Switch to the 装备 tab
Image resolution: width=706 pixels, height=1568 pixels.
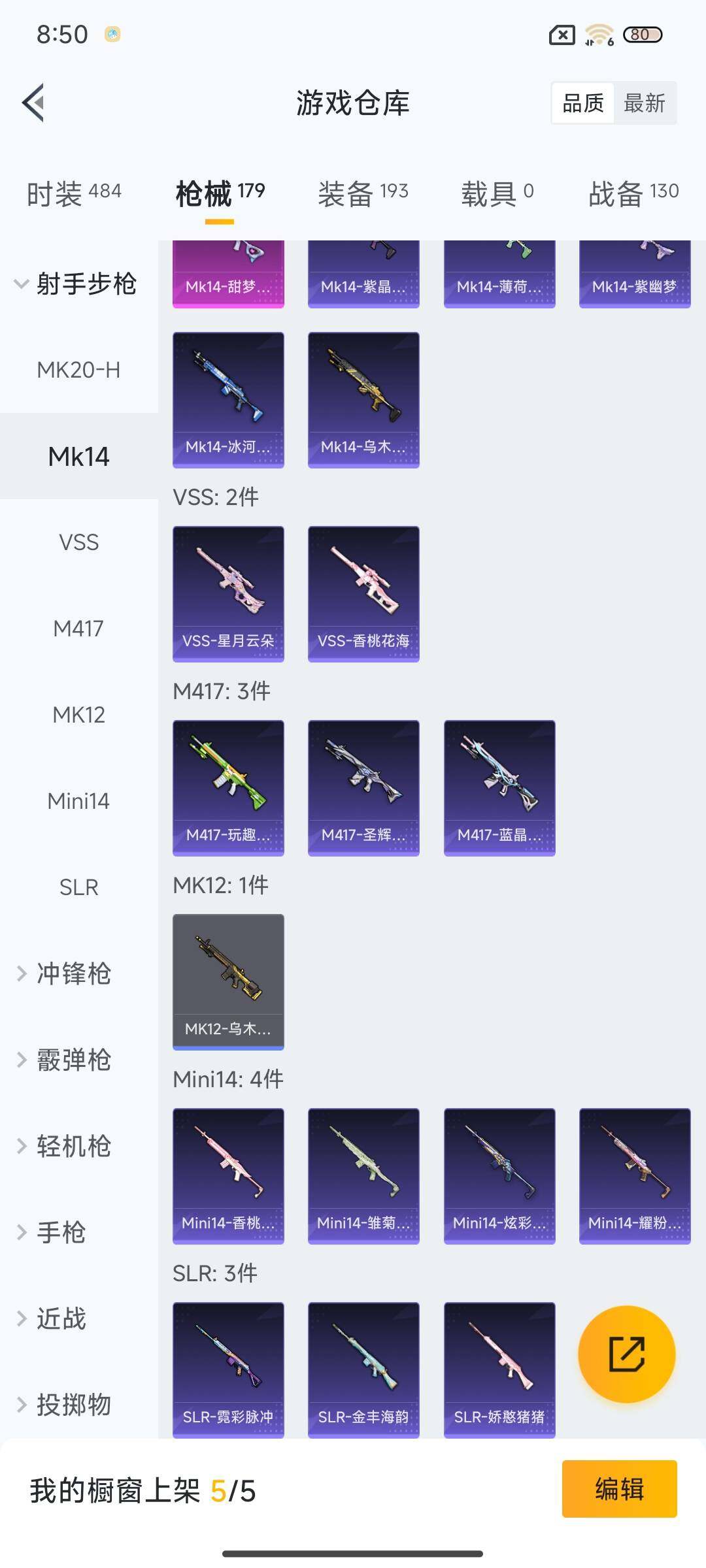pyautogui.click(x=363, y=193)
